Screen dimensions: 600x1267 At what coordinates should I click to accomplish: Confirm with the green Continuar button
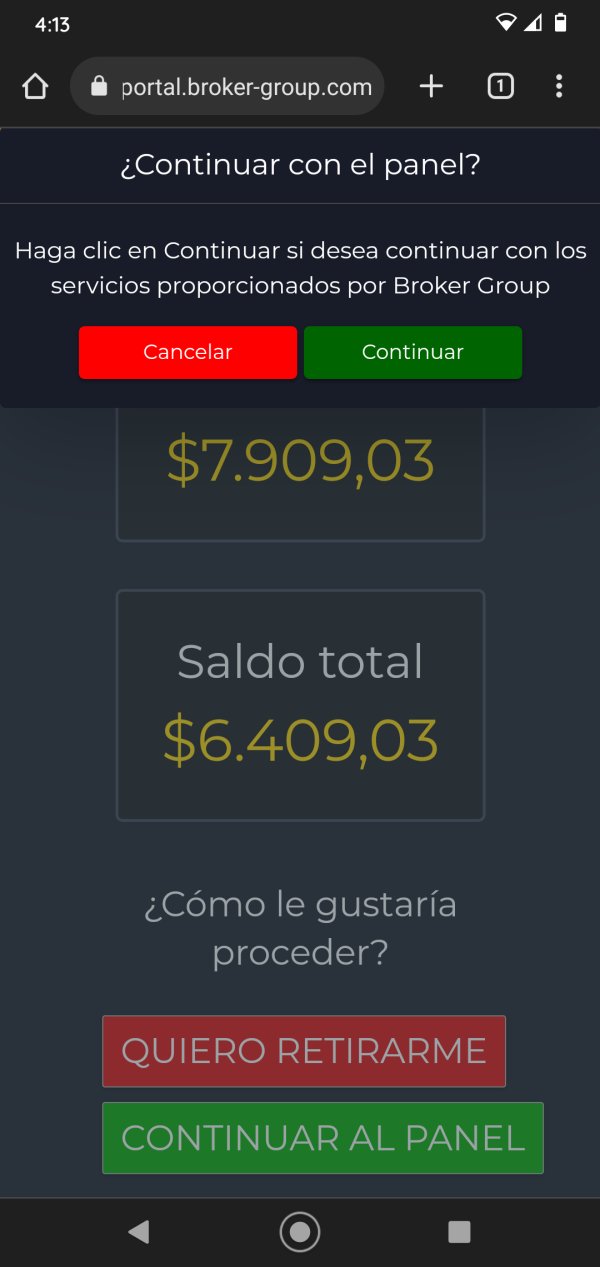[x=413, y=352]
